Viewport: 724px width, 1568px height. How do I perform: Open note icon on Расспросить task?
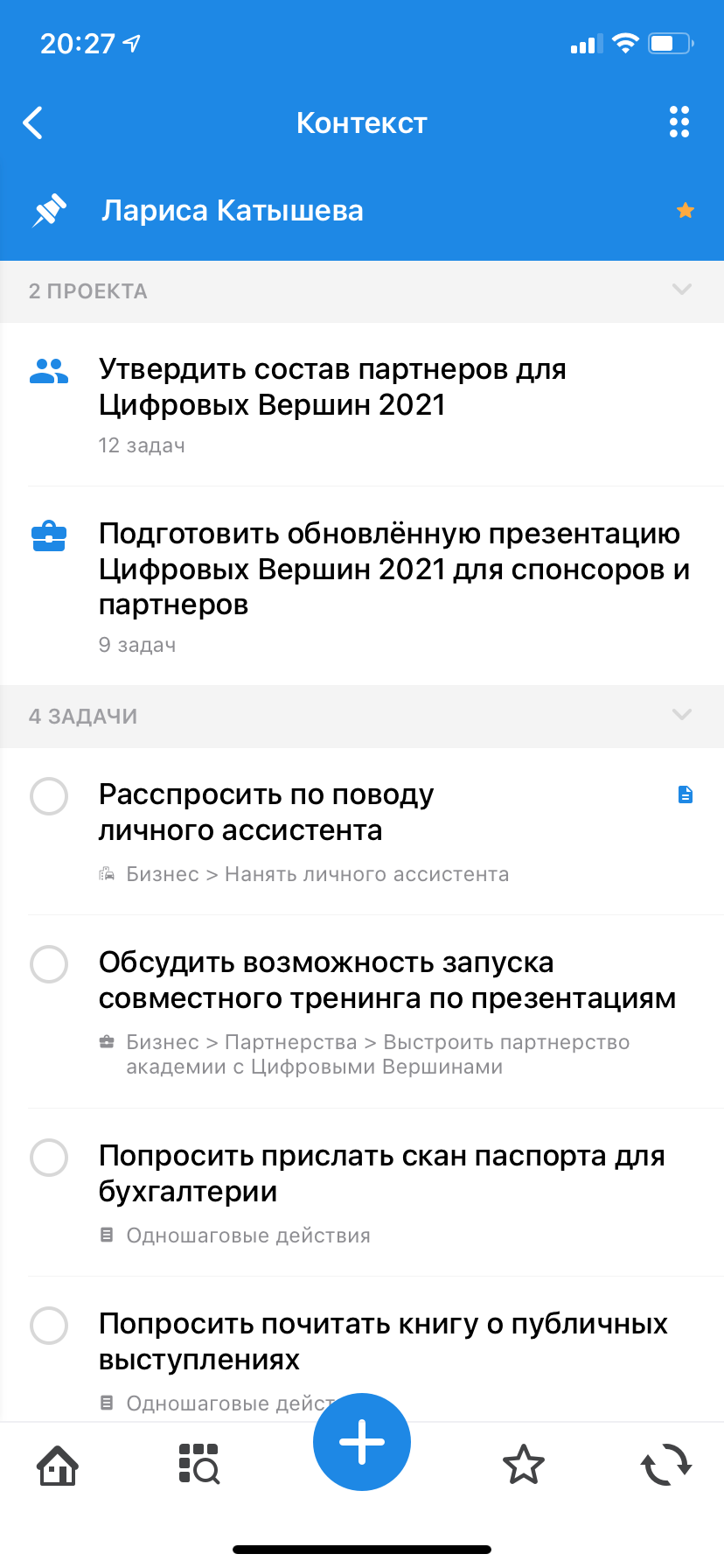[x=686, y=794]
